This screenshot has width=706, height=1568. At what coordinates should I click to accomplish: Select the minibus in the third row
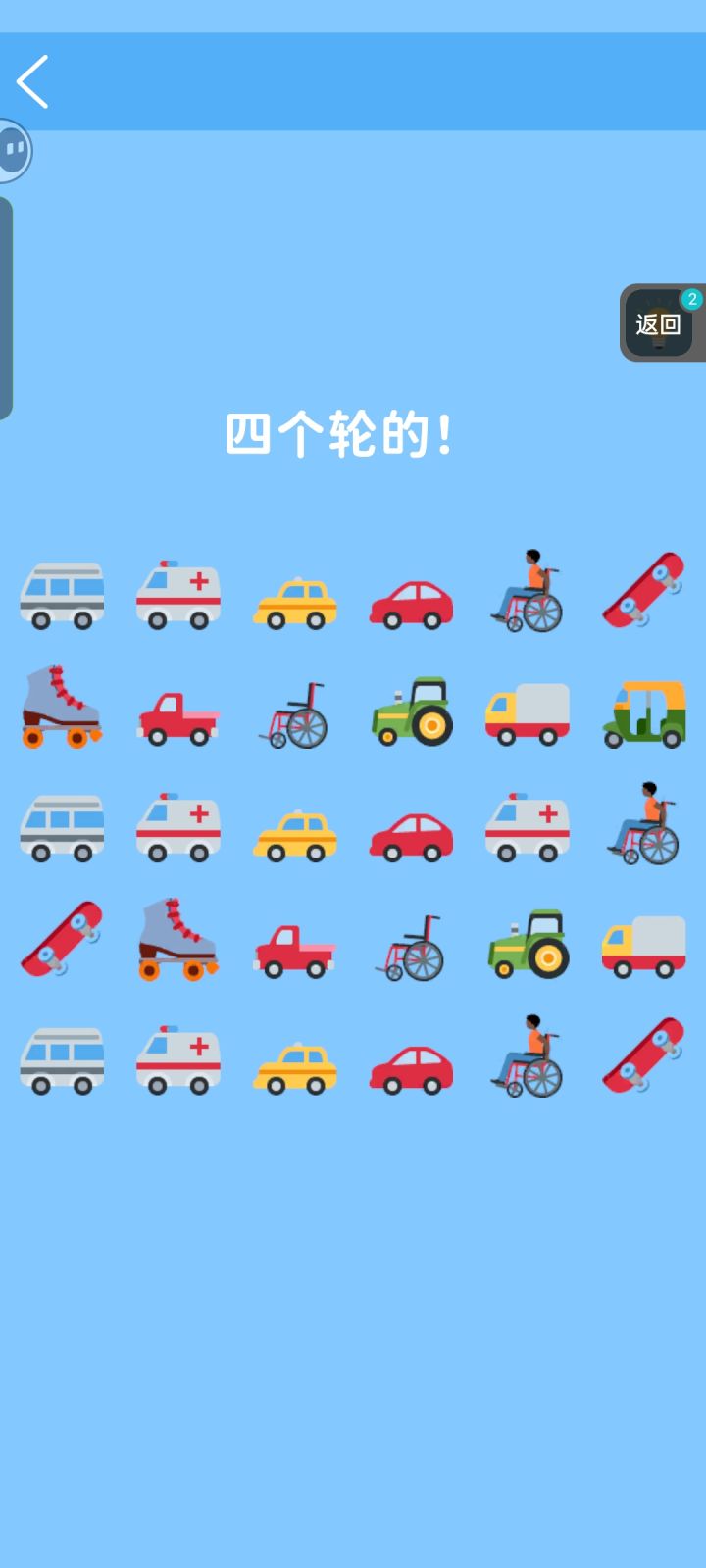tap(61, 828)
